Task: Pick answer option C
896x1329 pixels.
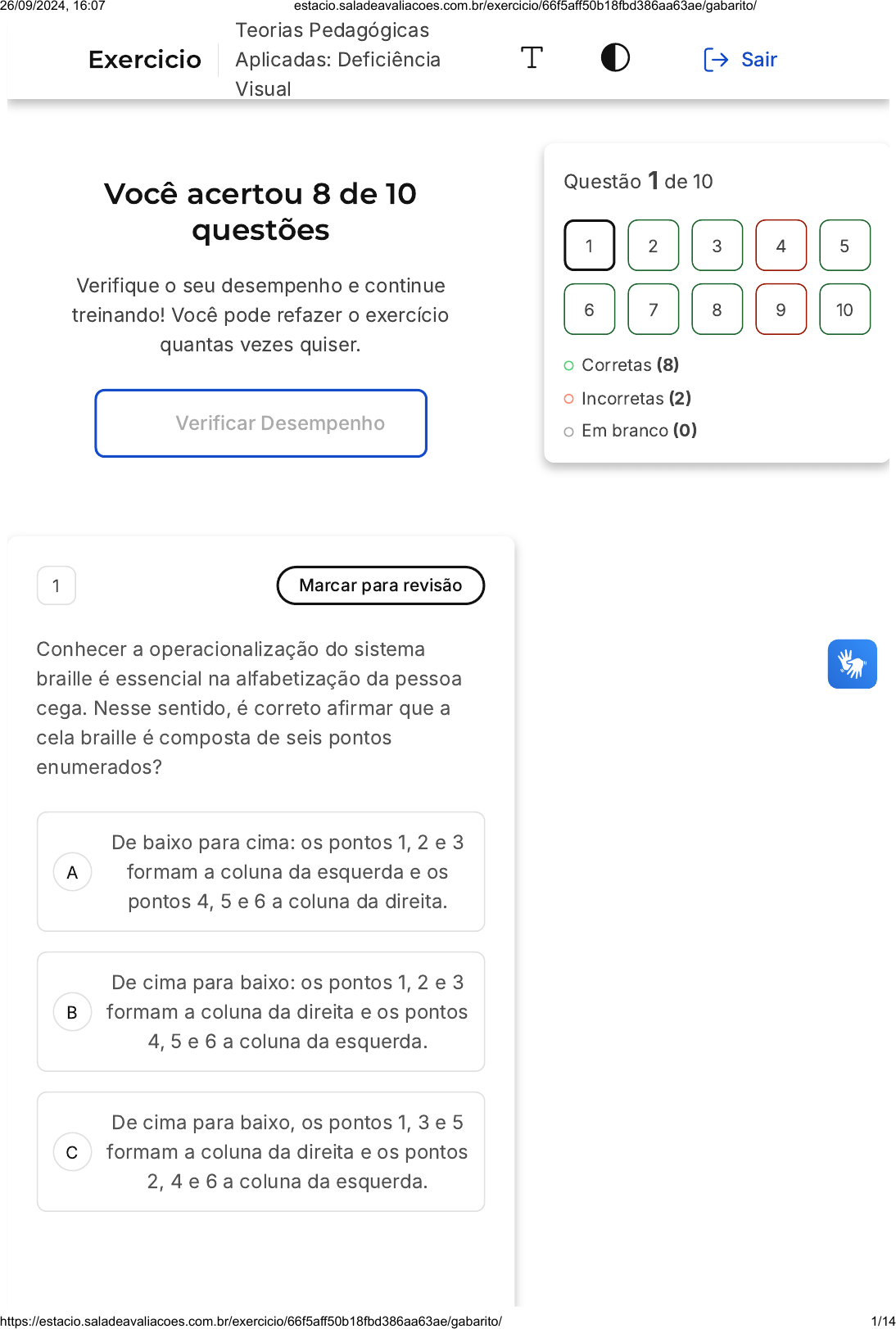Action: tap(261, 1152)
